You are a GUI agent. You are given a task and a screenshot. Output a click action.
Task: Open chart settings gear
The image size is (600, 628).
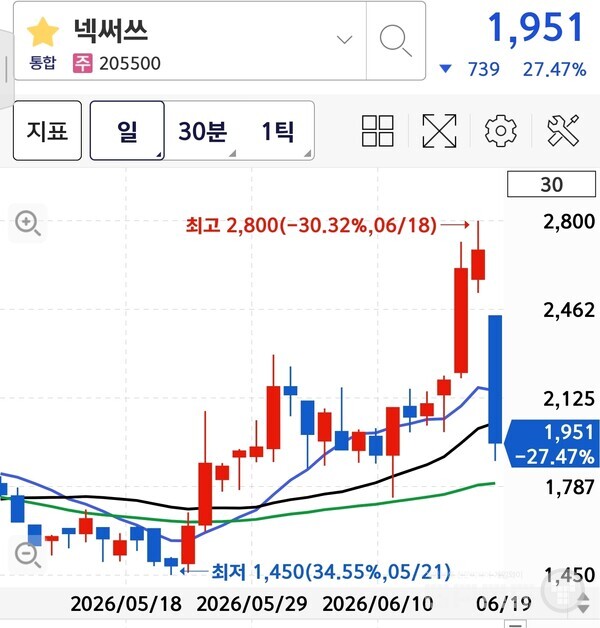click(500, 131)
